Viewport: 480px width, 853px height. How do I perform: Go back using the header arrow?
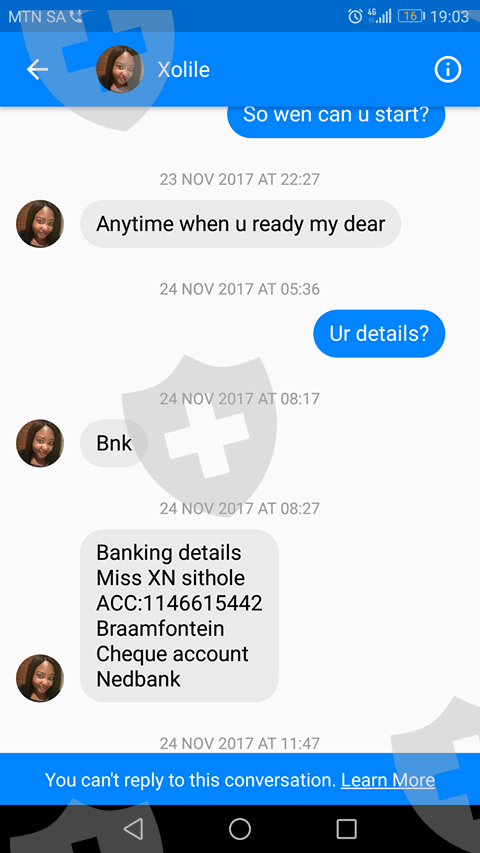click(x=38, y=70)
